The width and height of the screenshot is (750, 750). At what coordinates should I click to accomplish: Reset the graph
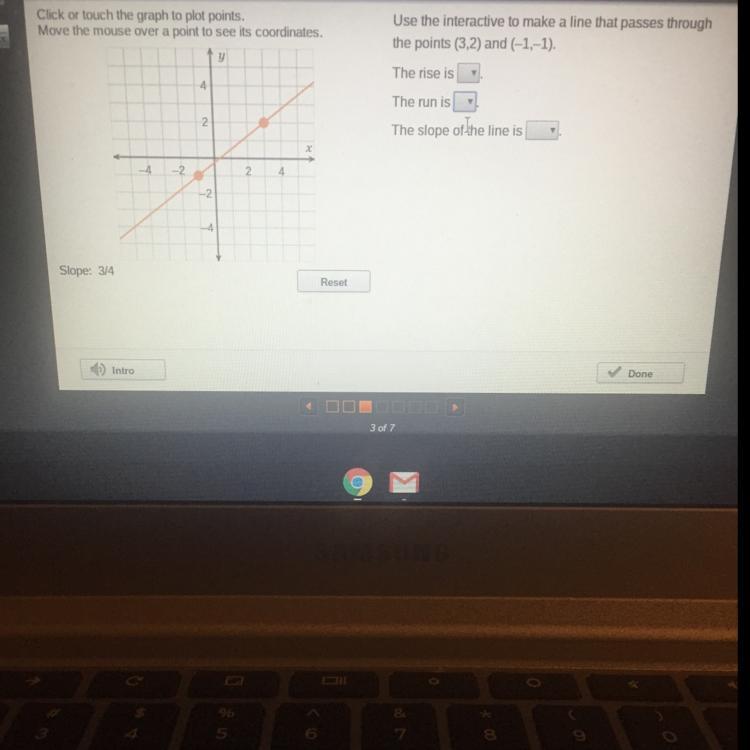333,282
